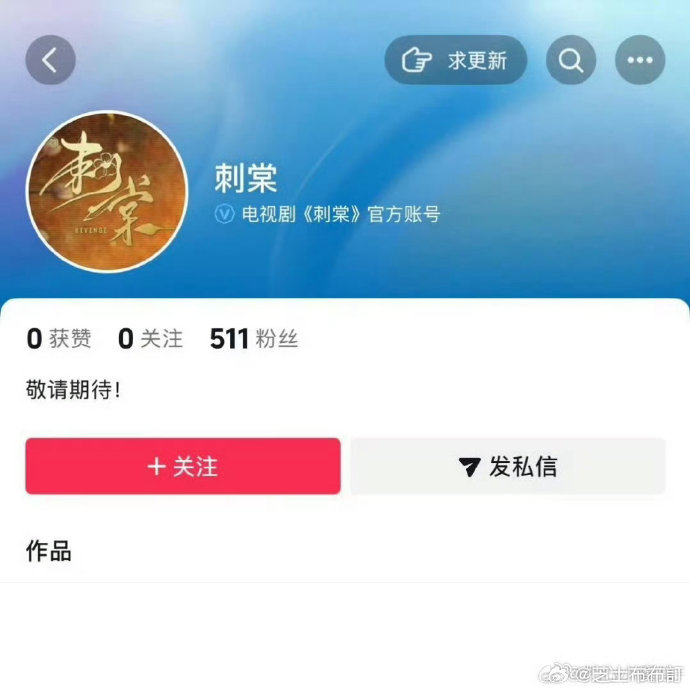
Task: Follow the account with +关注
Action: (x=183, y=466)
